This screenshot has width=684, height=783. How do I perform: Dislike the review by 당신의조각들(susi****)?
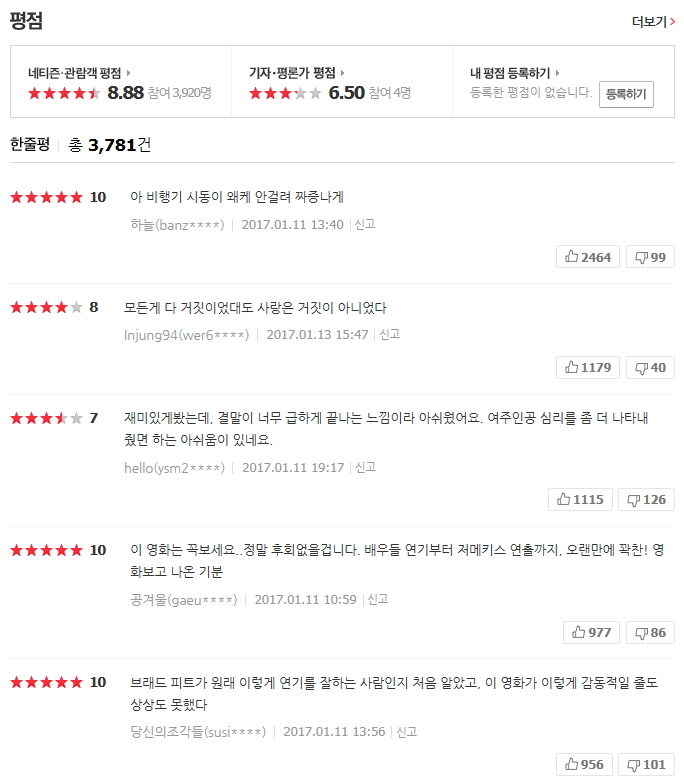coord(646,764)
